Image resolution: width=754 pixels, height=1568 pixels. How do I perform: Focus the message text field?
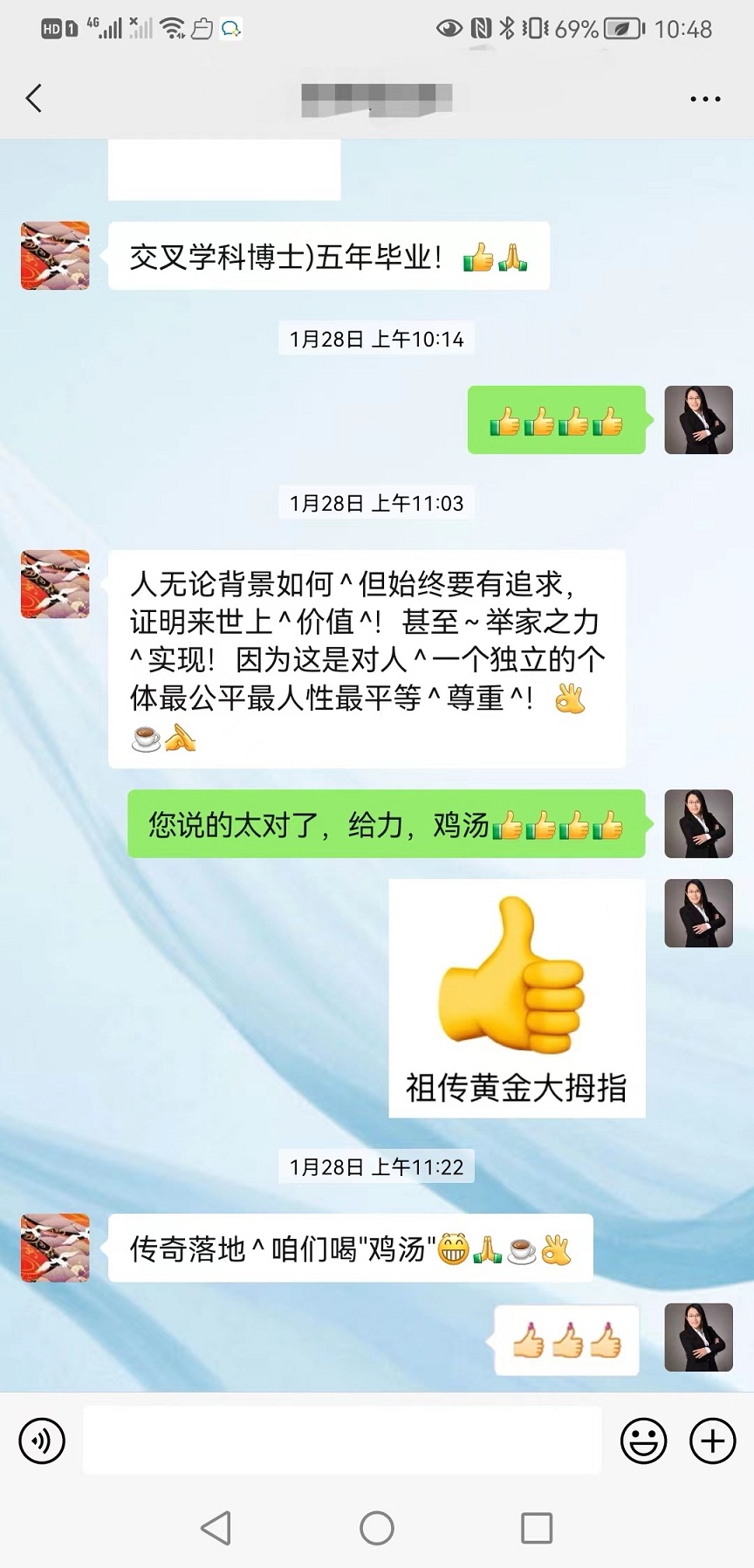coord(342,1440)
